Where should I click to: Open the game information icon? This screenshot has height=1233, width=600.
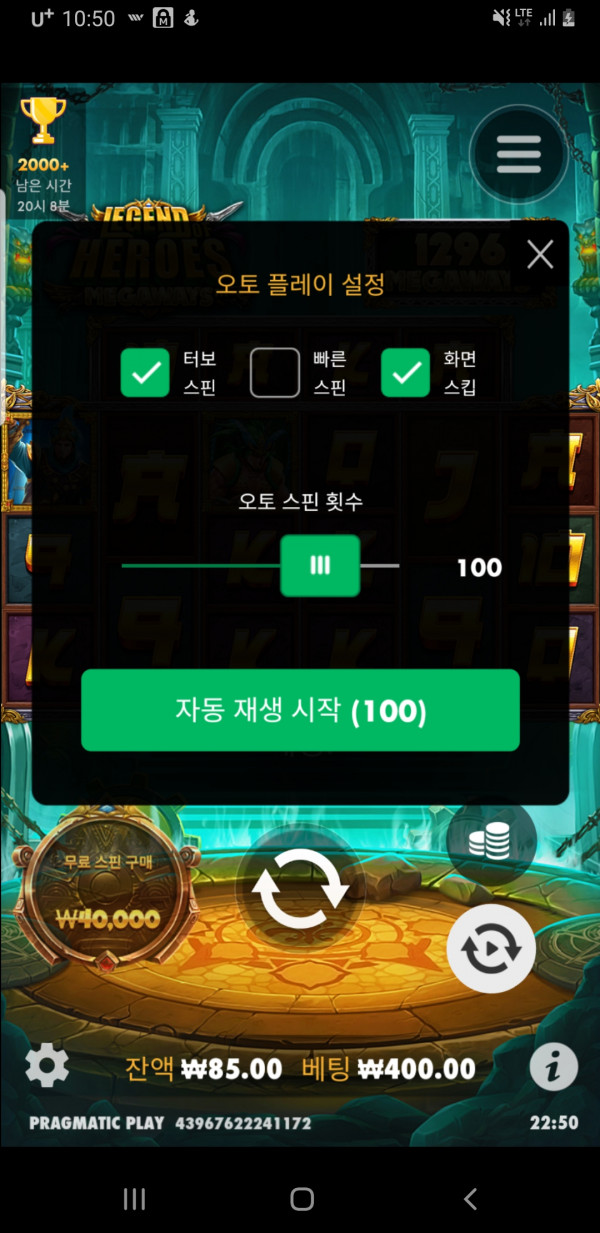click(x=553, y=1068)
